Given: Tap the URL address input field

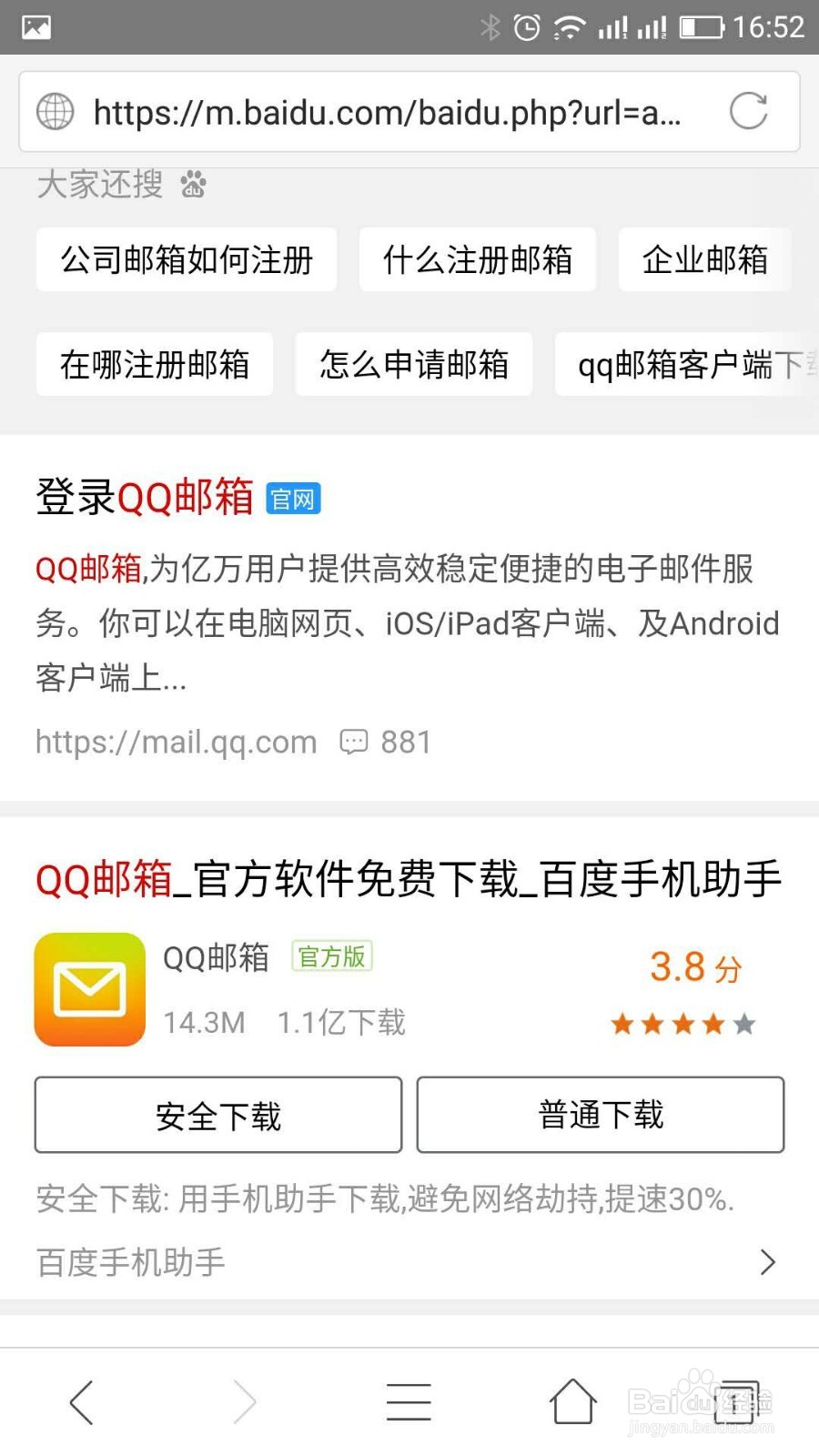Looking at the screenshot, I should tap(382, 113).
